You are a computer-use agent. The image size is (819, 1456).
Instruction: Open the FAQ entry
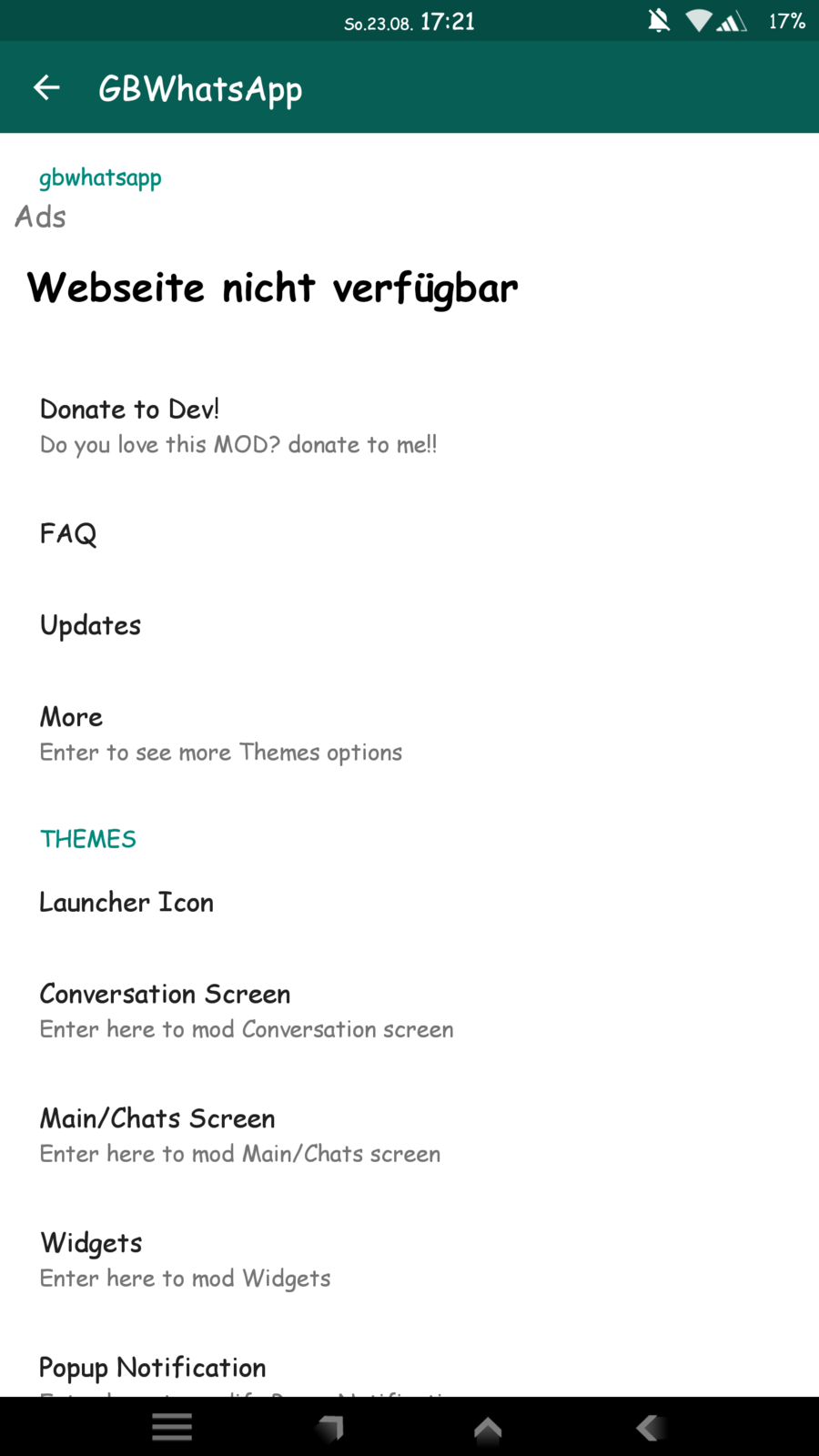coord(68,533)
